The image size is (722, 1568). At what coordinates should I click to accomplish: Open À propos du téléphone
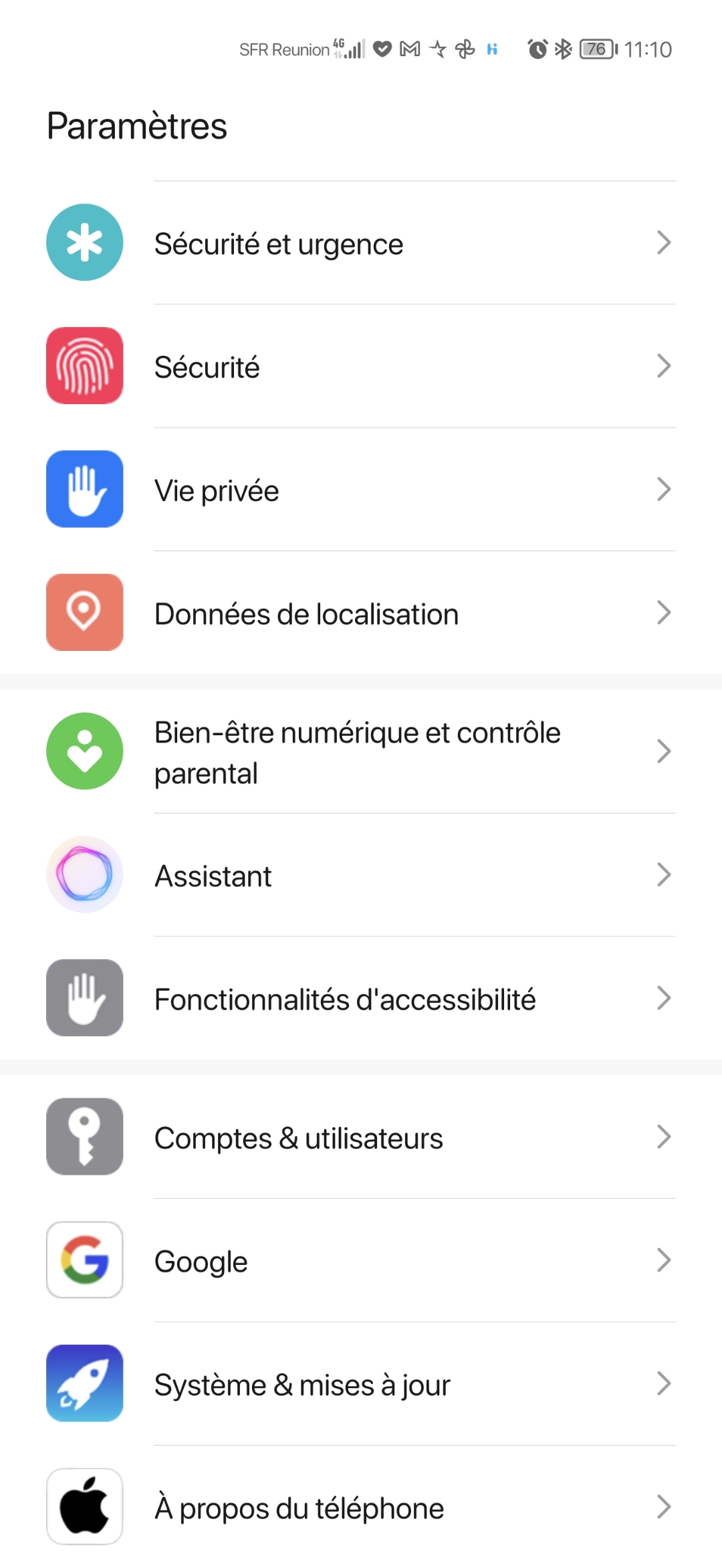(x=361, y=1508)
